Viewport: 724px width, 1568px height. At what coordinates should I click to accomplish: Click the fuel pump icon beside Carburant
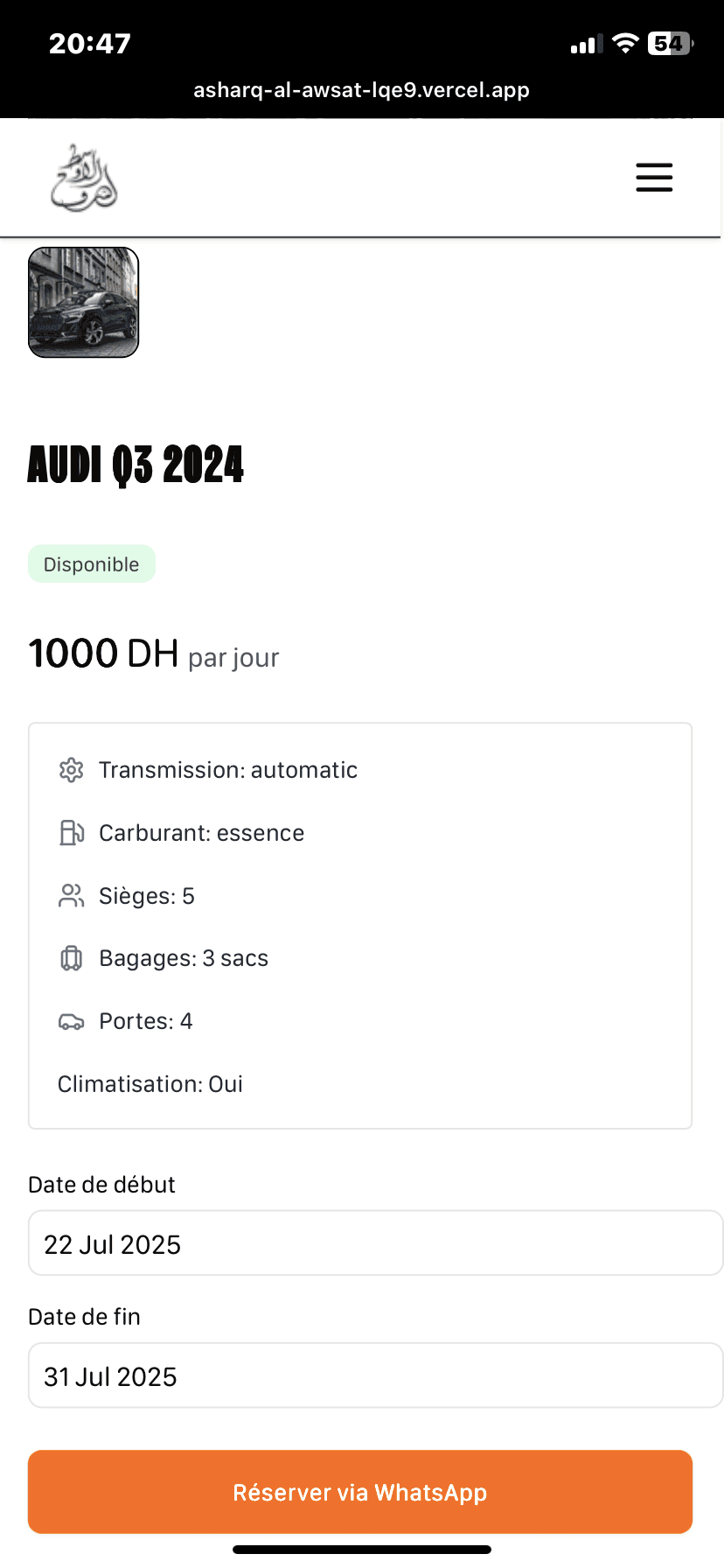coord(71,832)
